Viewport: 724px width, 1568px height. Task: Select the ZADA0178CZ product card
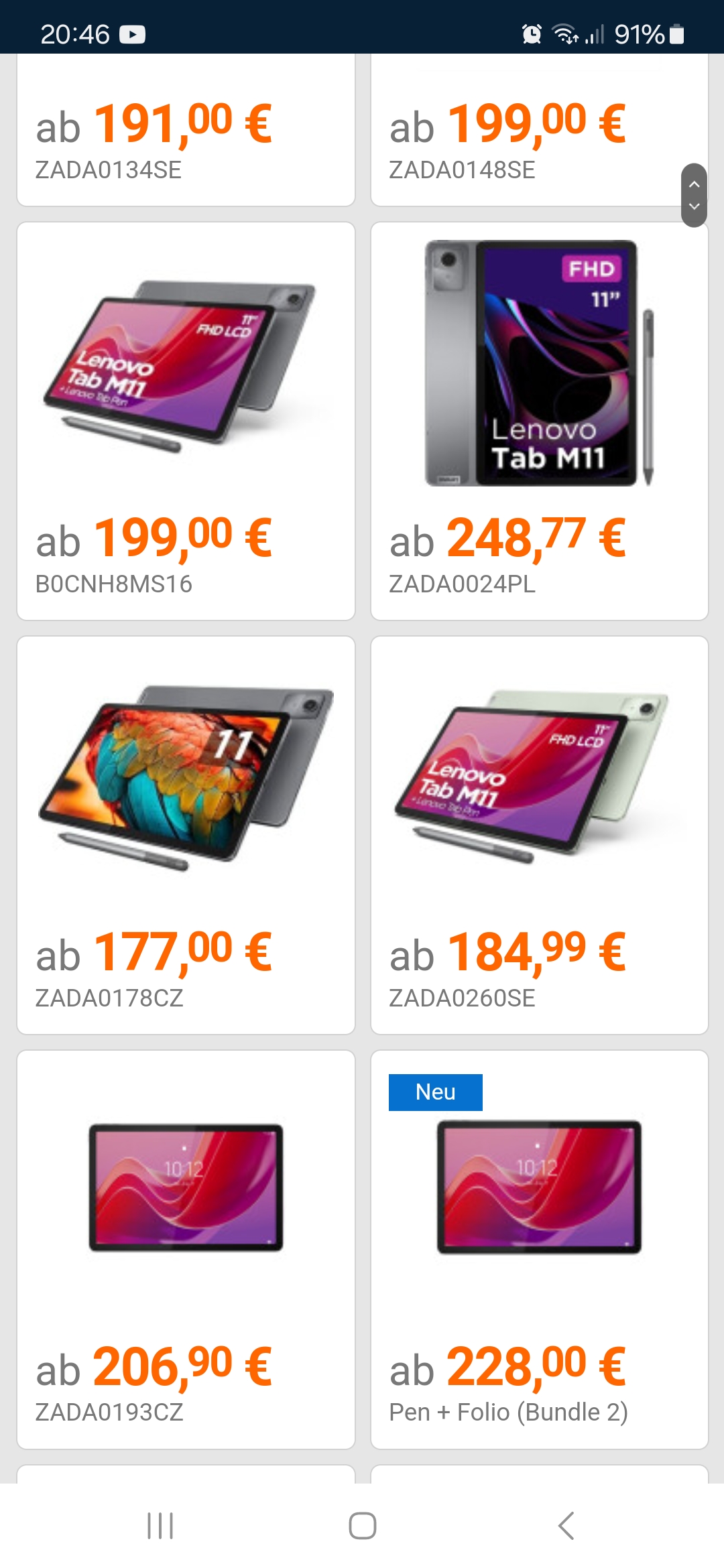[186, 835]
